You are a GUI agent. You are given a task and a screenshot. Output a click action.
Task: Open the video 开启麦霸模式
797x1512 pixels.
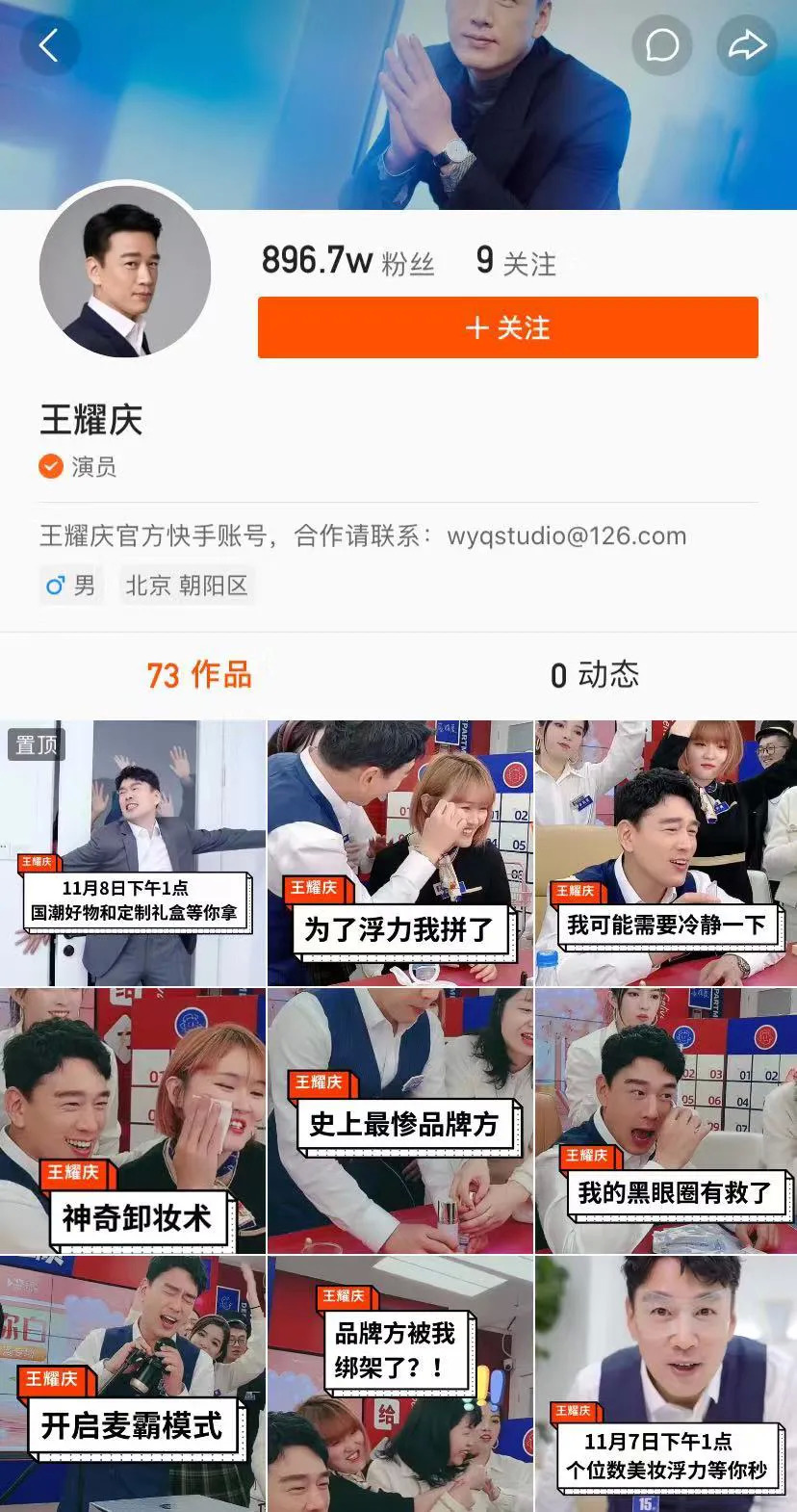click(x=133, y=1384)
